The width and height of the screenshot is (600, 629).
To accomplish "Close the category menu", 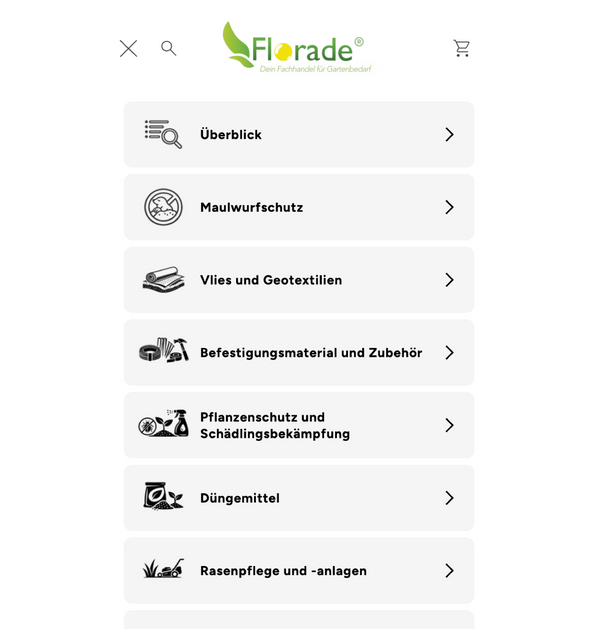I will point(129,48).
